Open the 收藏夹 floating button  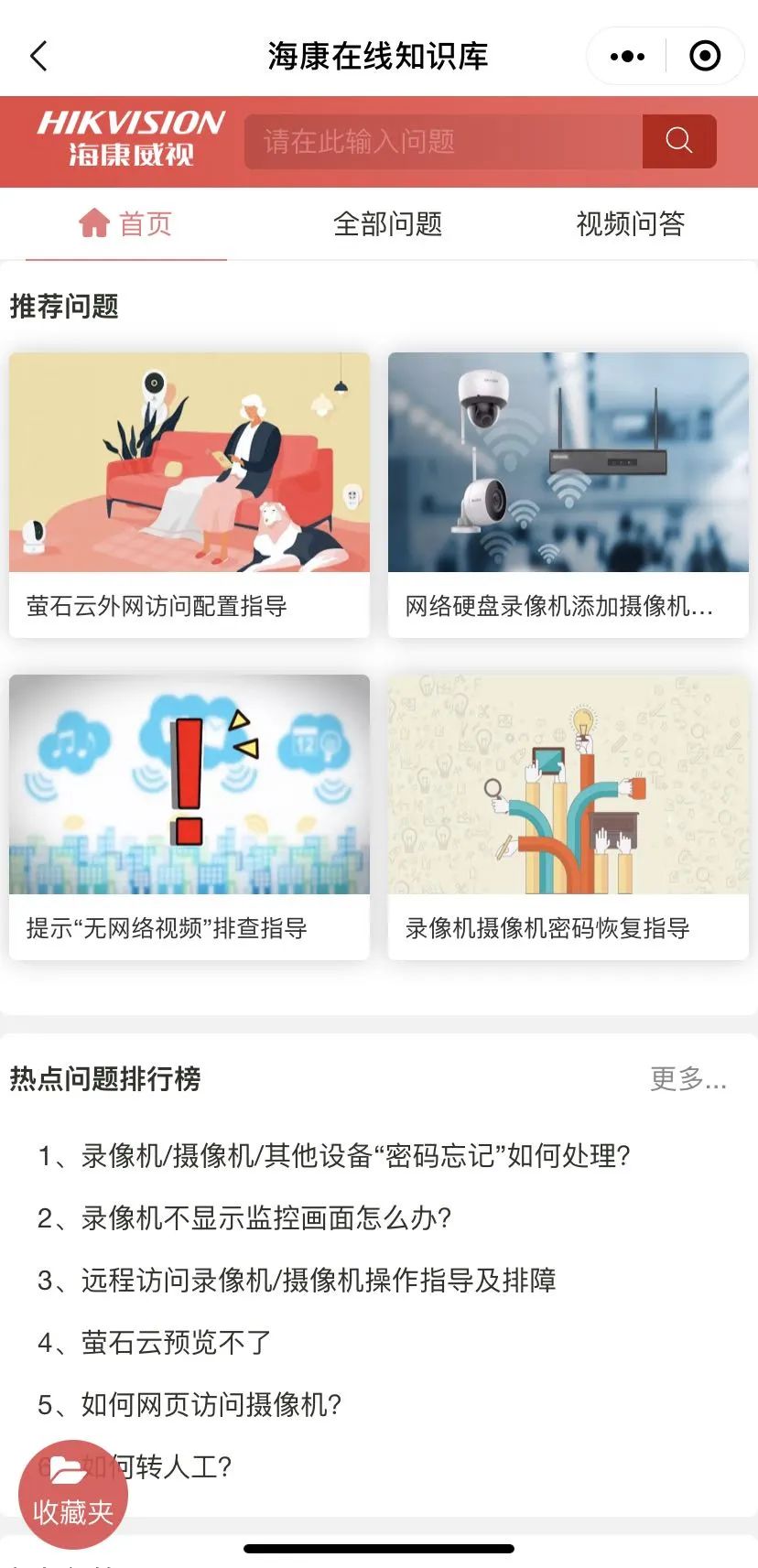(x=73, y=1496)
